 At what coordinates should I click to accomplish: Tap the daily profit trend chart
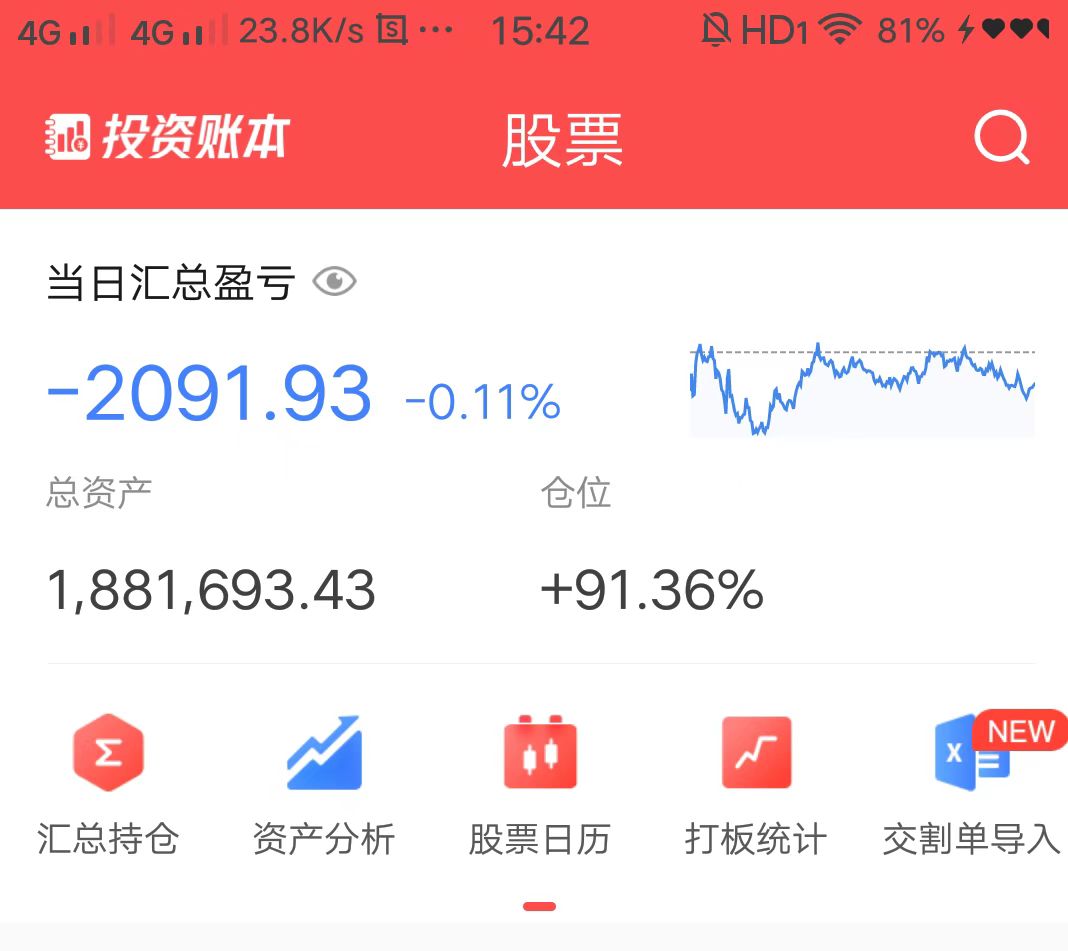[x=862, y=390]
